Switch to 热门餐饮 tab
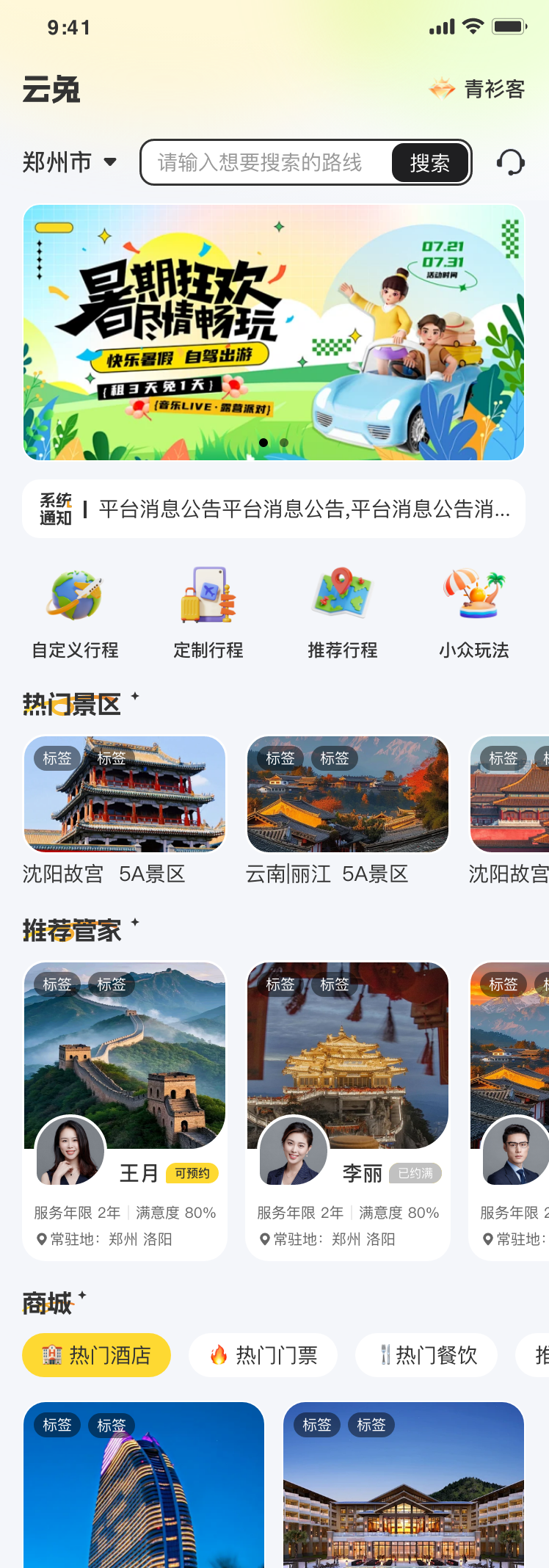The width and height of the screenshot is (549, 1568). [x=426, y=1355]
